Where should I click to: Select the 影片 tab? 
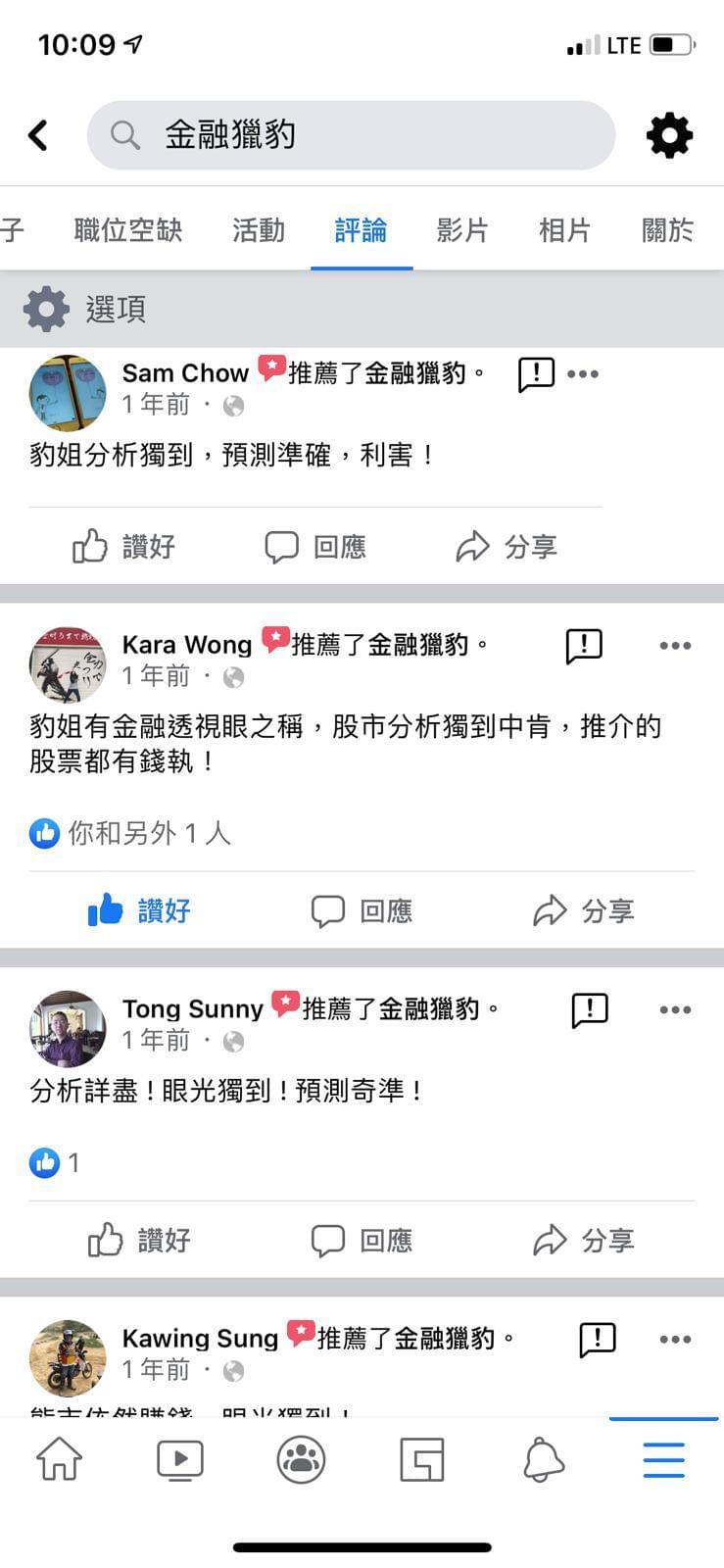[462, 230]
